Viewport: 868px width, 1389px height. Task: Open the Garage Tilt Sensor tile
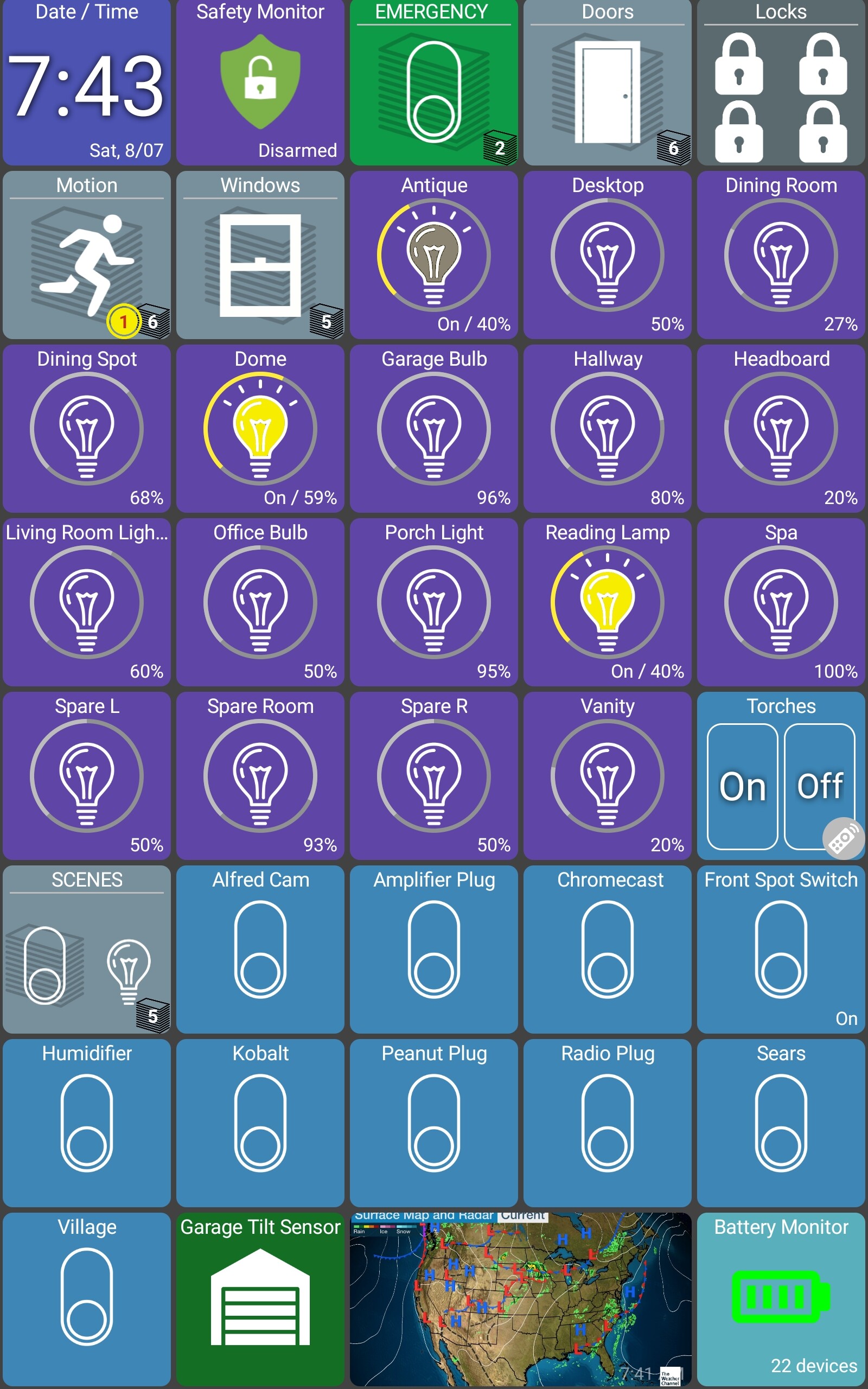pyautogui.click(x=260, y=1299)
